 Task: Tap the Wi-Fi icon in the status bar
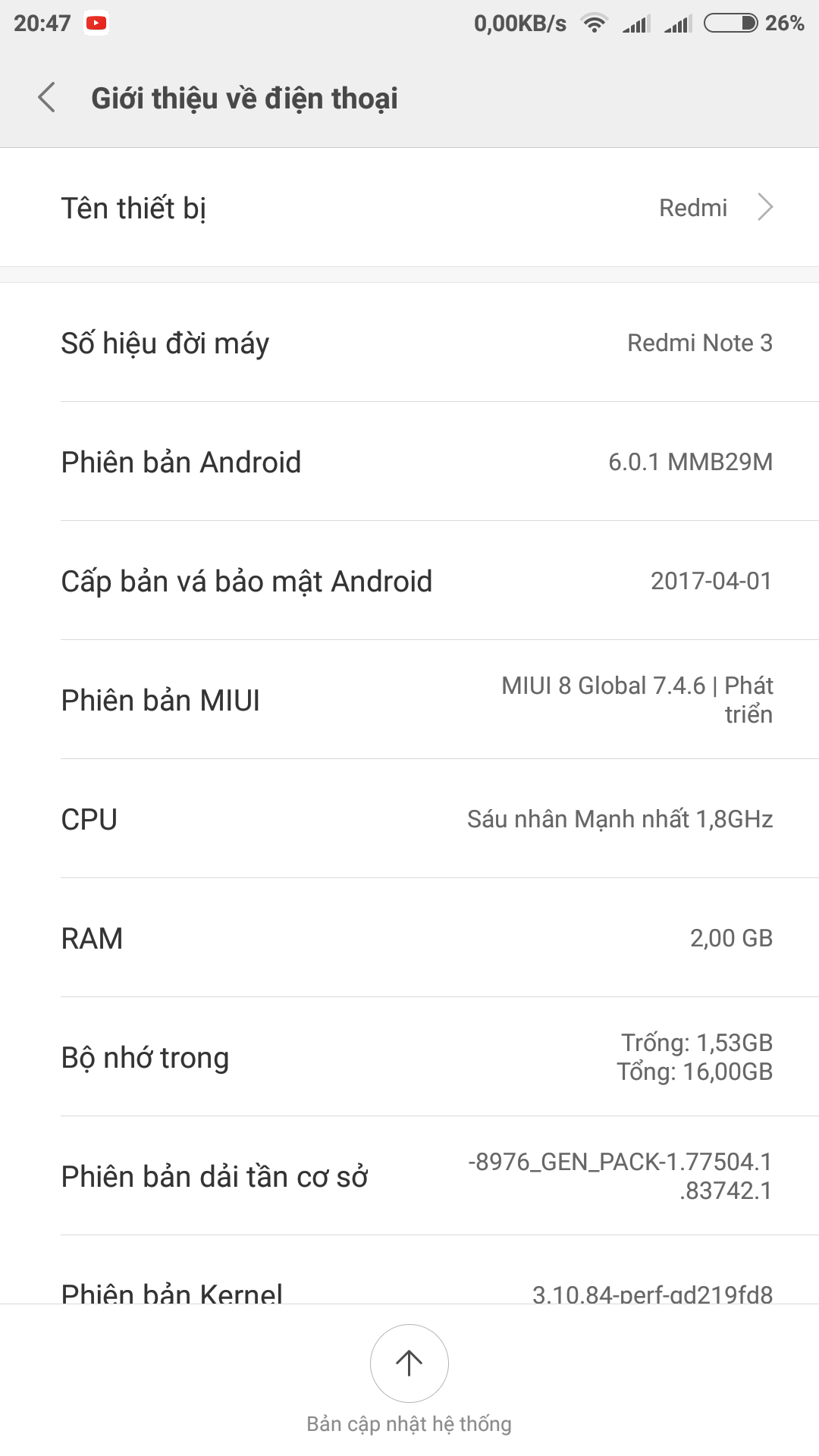tap(596, 23)
